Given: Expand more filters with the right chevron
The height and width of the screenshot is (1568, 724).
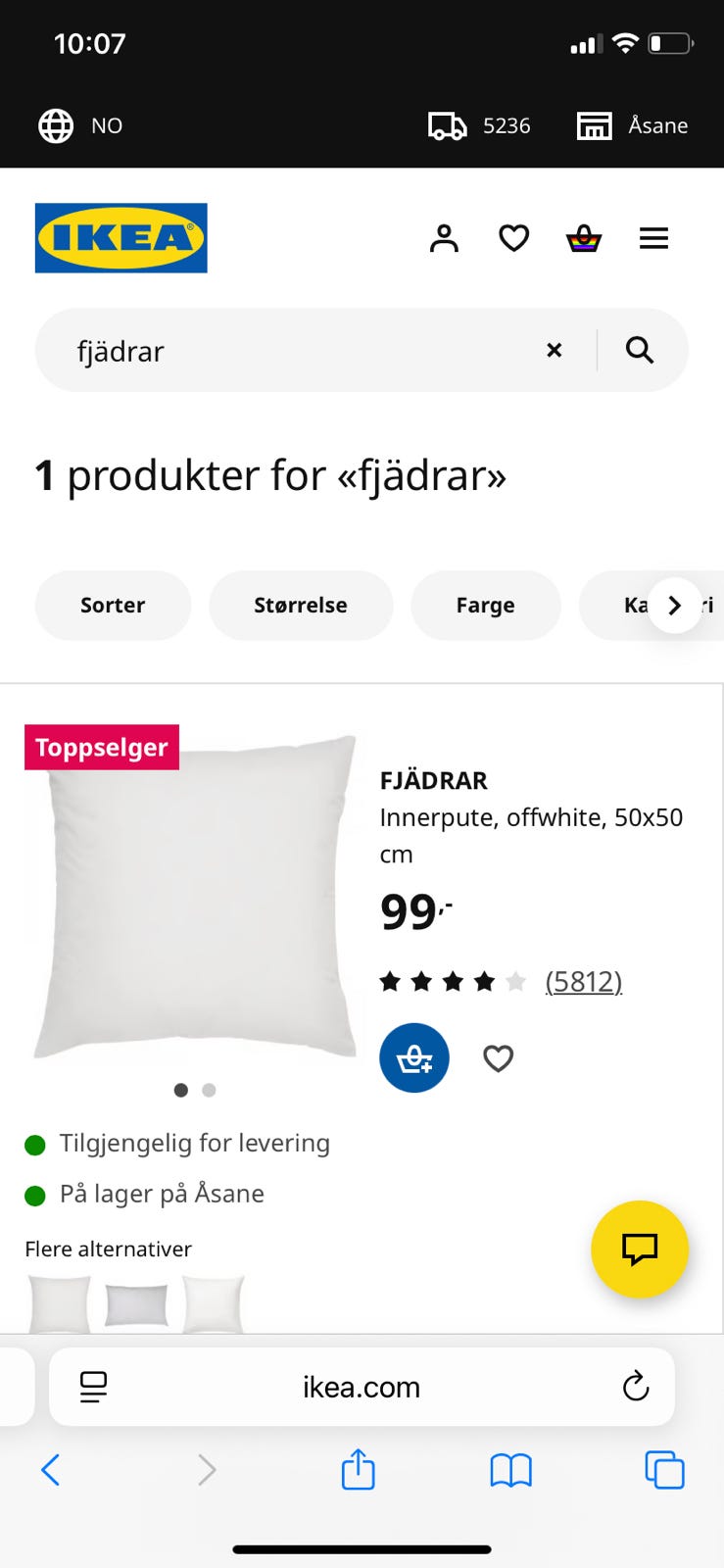Looking at the screenshot, I should (x=674, y=605).
